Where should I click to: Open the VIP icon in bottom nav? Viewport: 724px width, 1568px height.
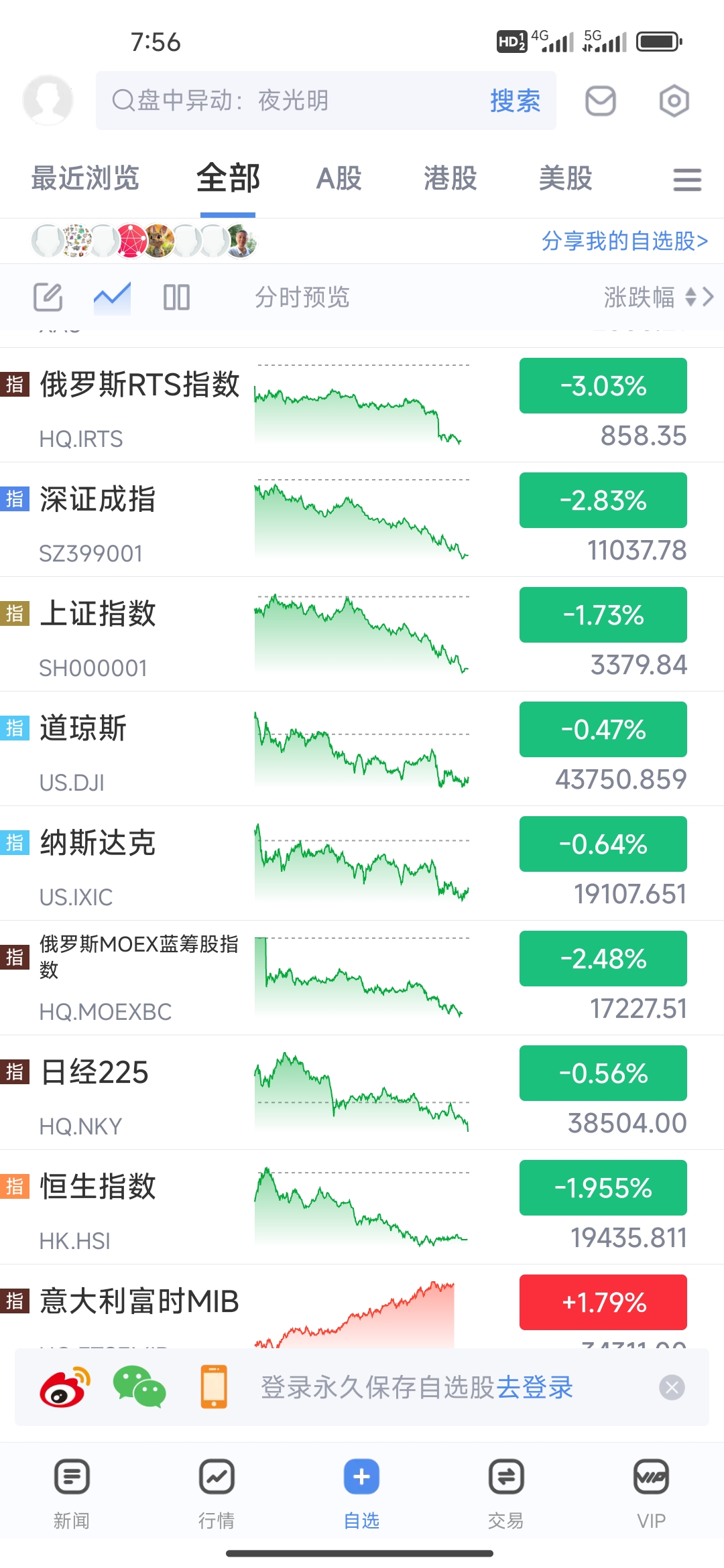coord(651,1478)
